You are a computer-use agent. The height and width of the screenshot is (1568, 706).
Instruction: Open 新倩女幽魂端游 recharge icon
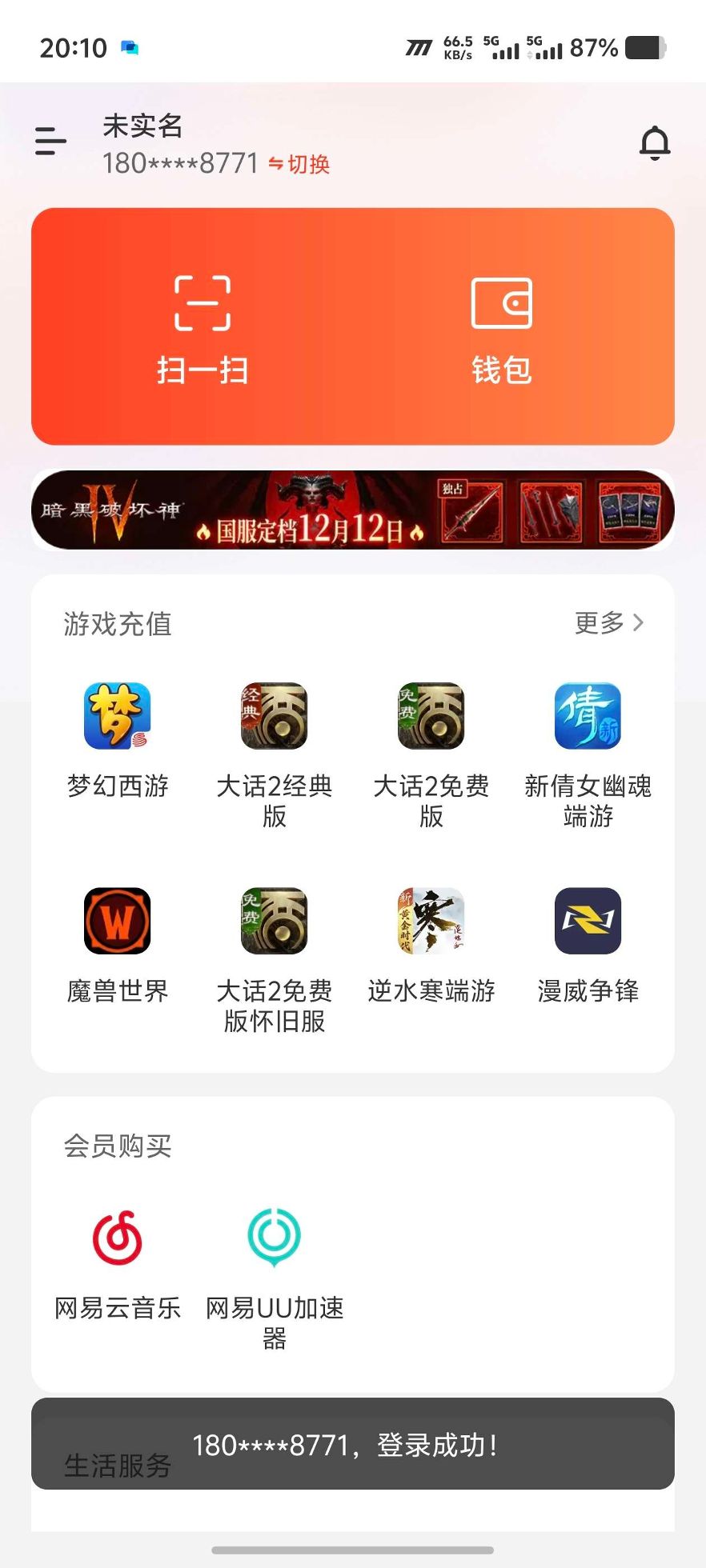coord(588,716)
